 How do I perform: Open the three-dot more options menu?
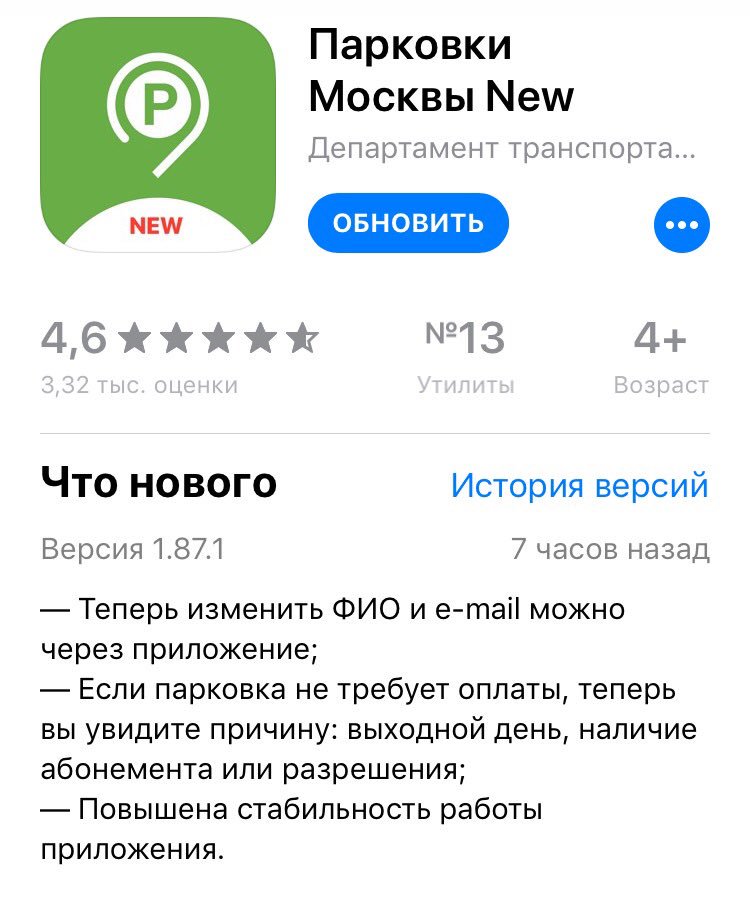pos(681,224)
